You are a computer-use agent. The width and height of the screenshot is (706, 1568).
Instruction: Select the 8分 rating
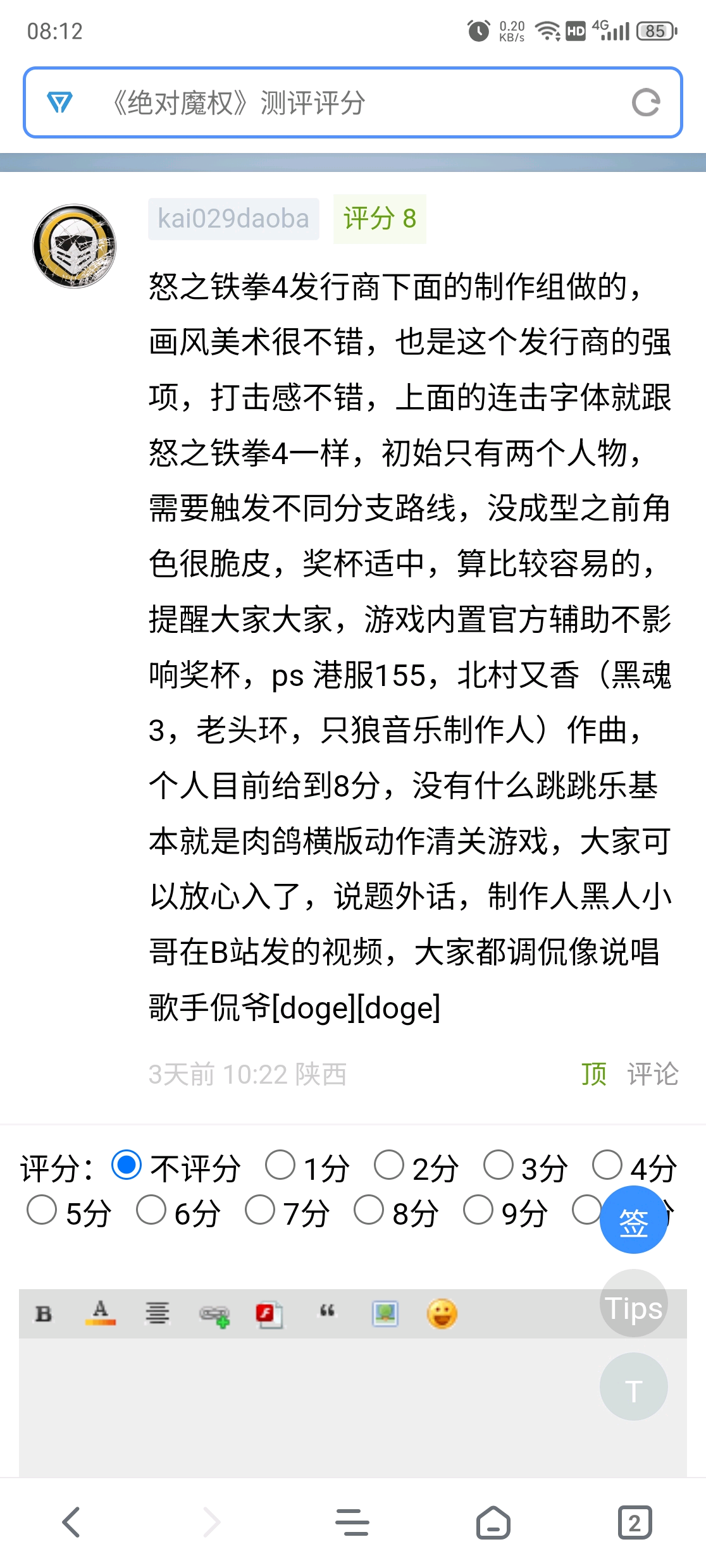[x=369, y=1210]
